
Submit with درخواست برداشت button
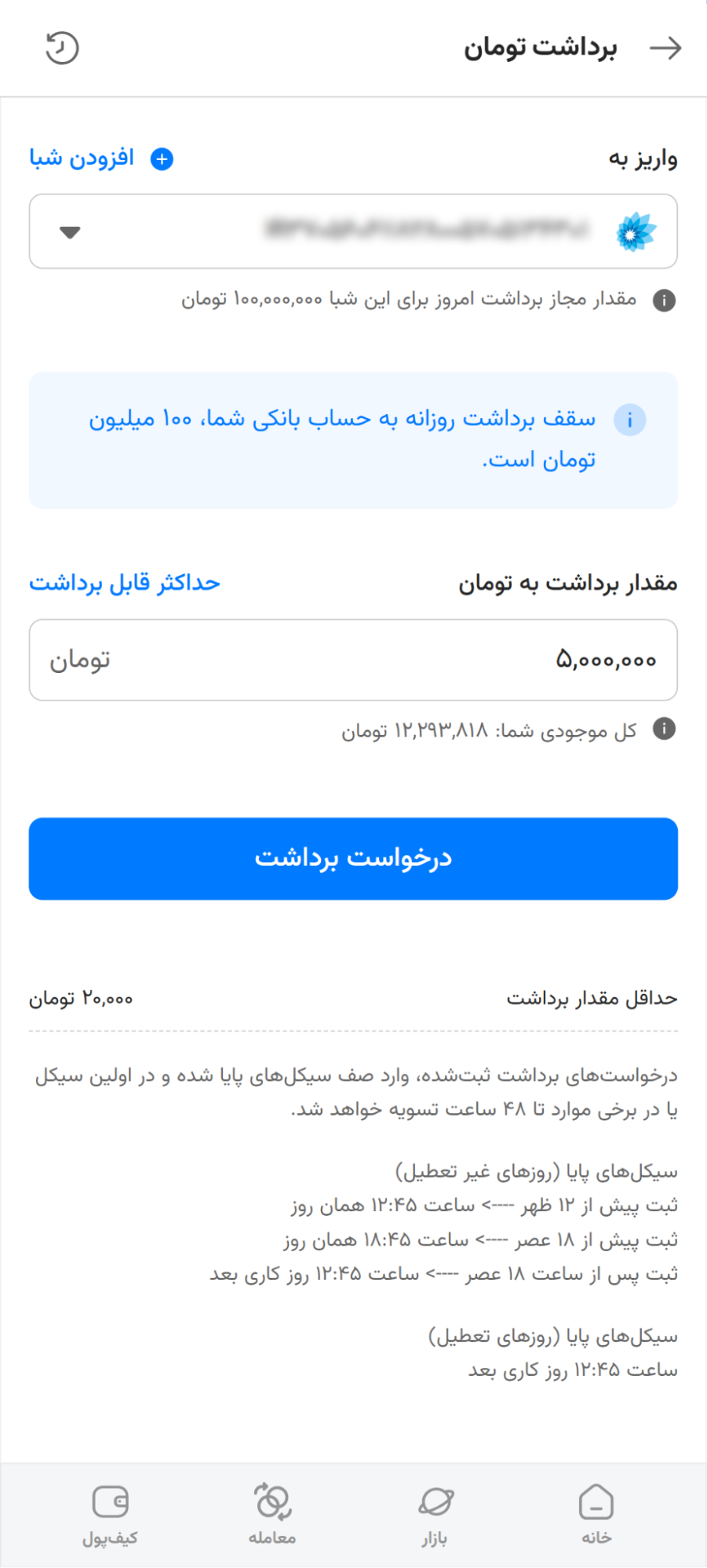point(353,858)
